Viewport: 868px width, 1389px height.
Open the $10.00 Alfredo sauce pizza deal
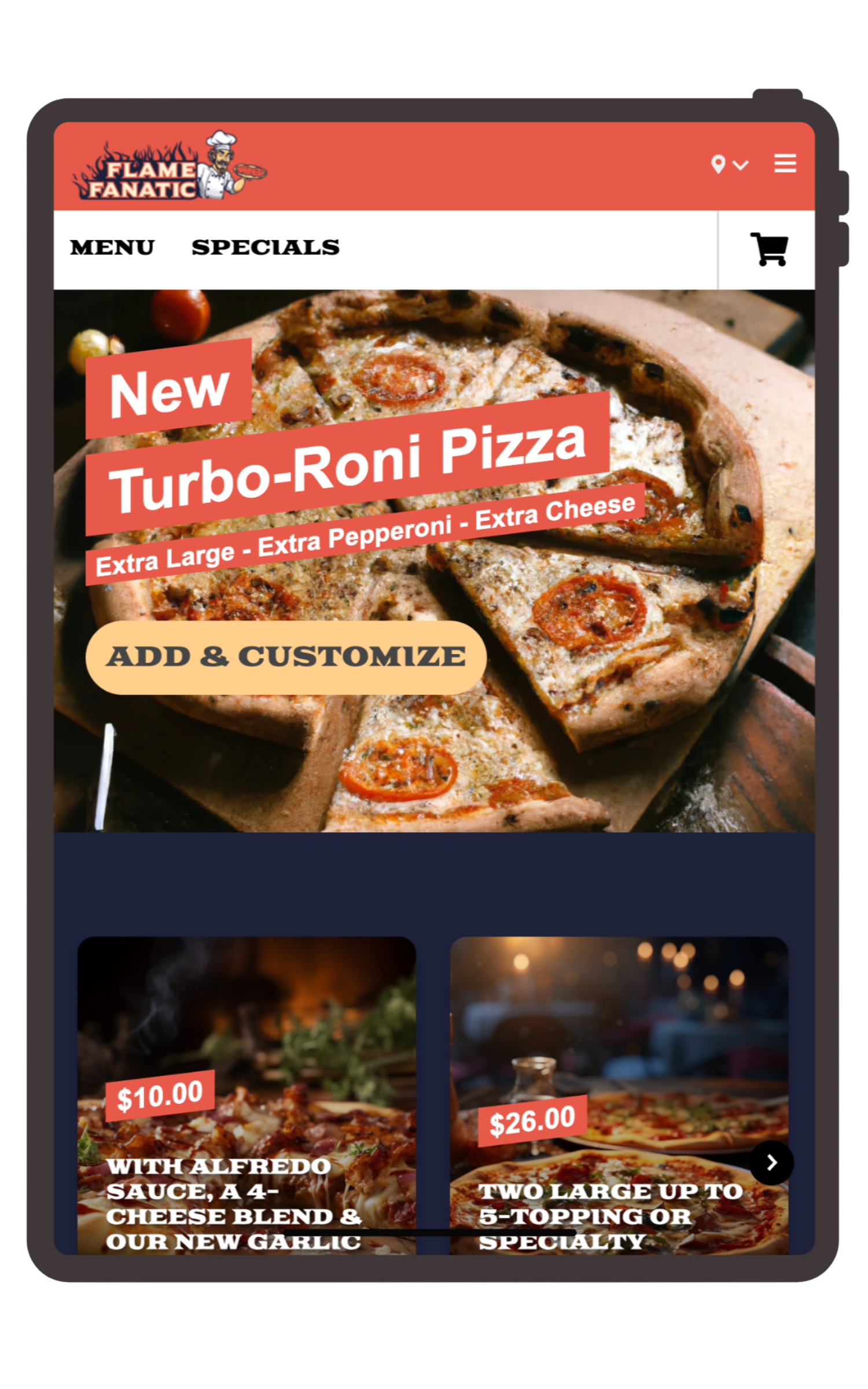click(247, 1100)
